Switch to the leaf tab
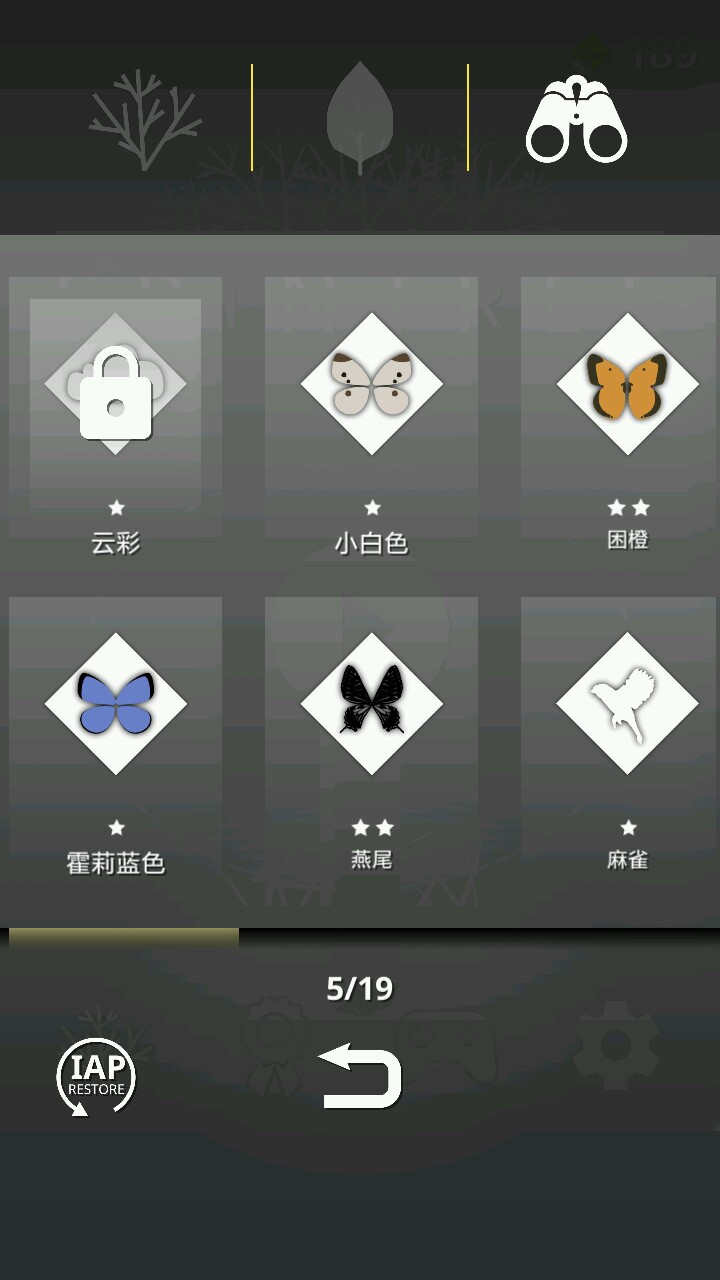720x1280 pixels. [x=360, y=118]
